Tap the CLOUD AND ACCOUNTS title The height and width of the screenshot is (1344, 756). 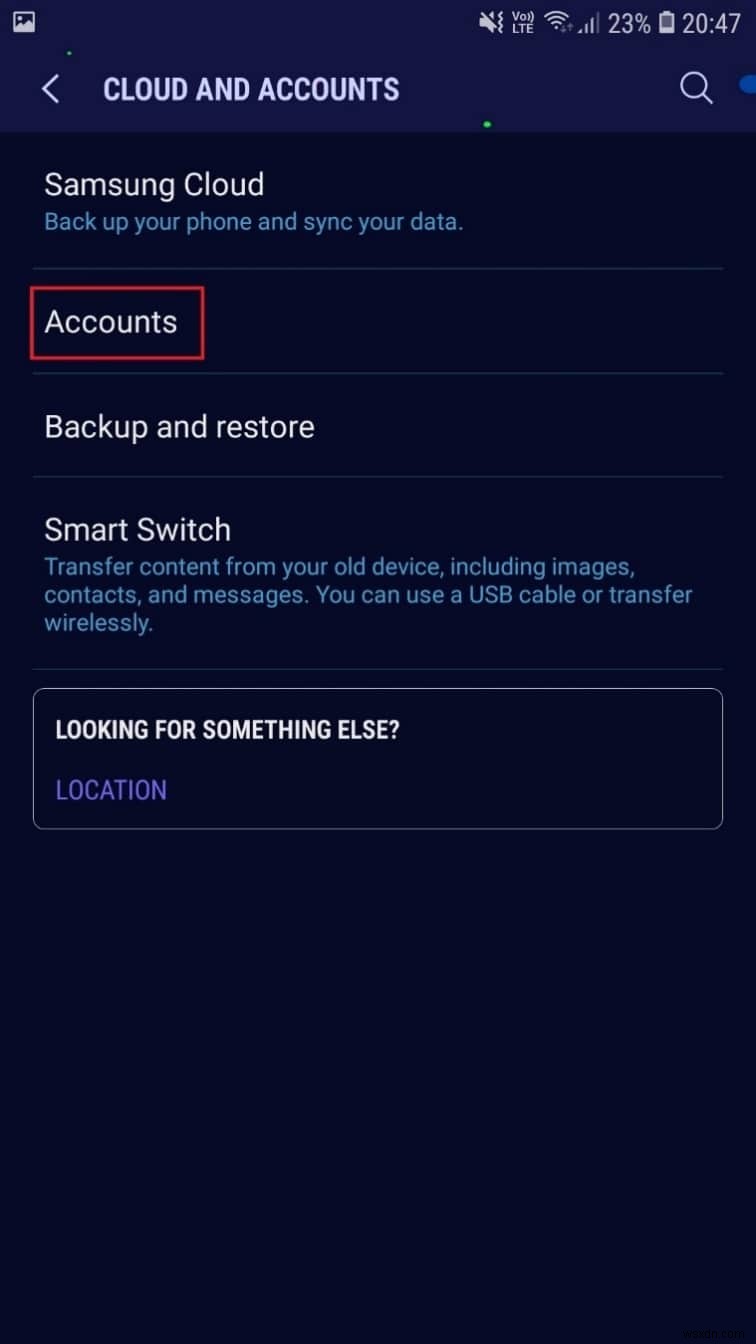pos(251,88)
